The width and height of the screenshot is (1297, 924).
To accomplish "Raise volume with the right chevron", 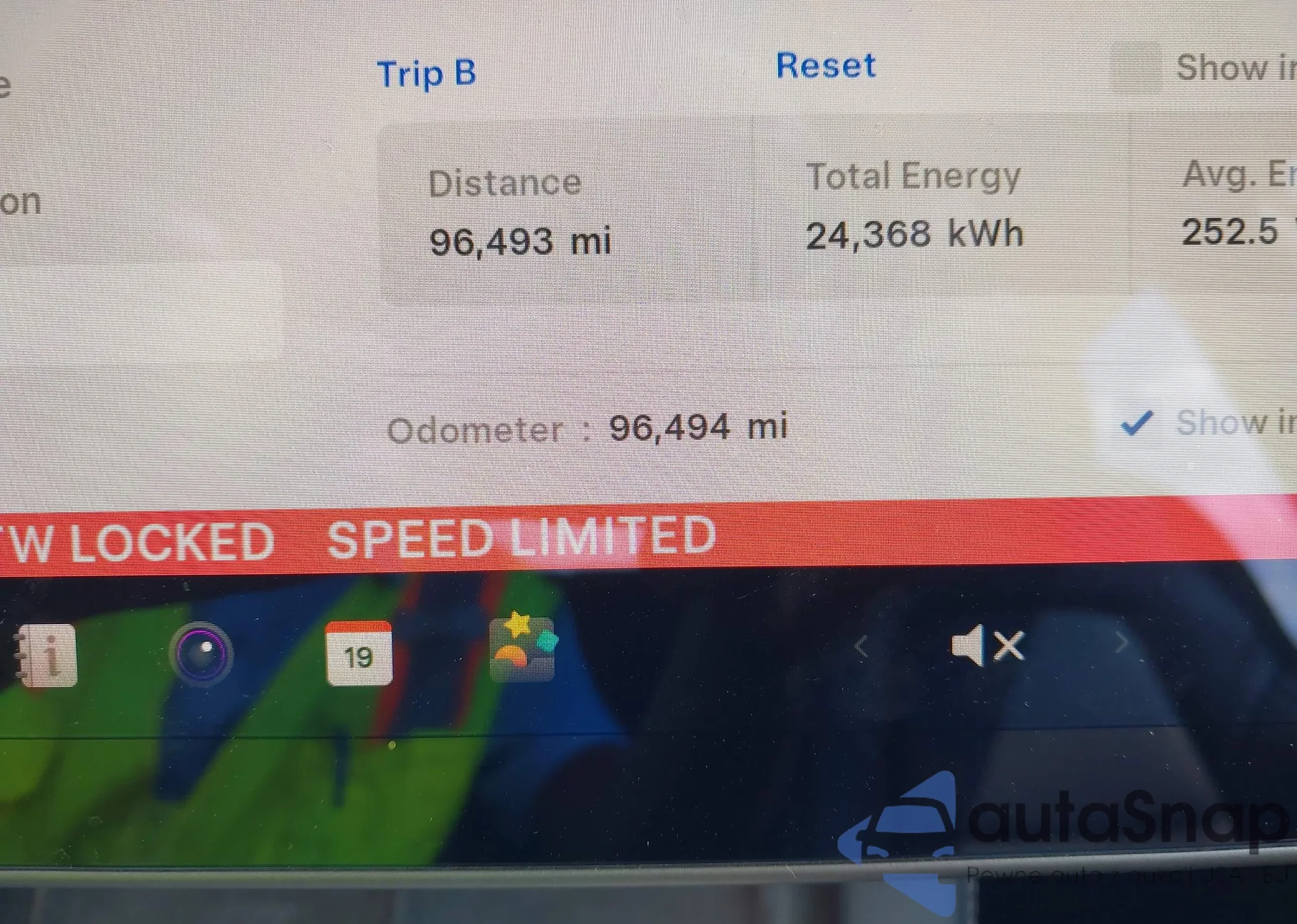I will [x=1121, y=643].
